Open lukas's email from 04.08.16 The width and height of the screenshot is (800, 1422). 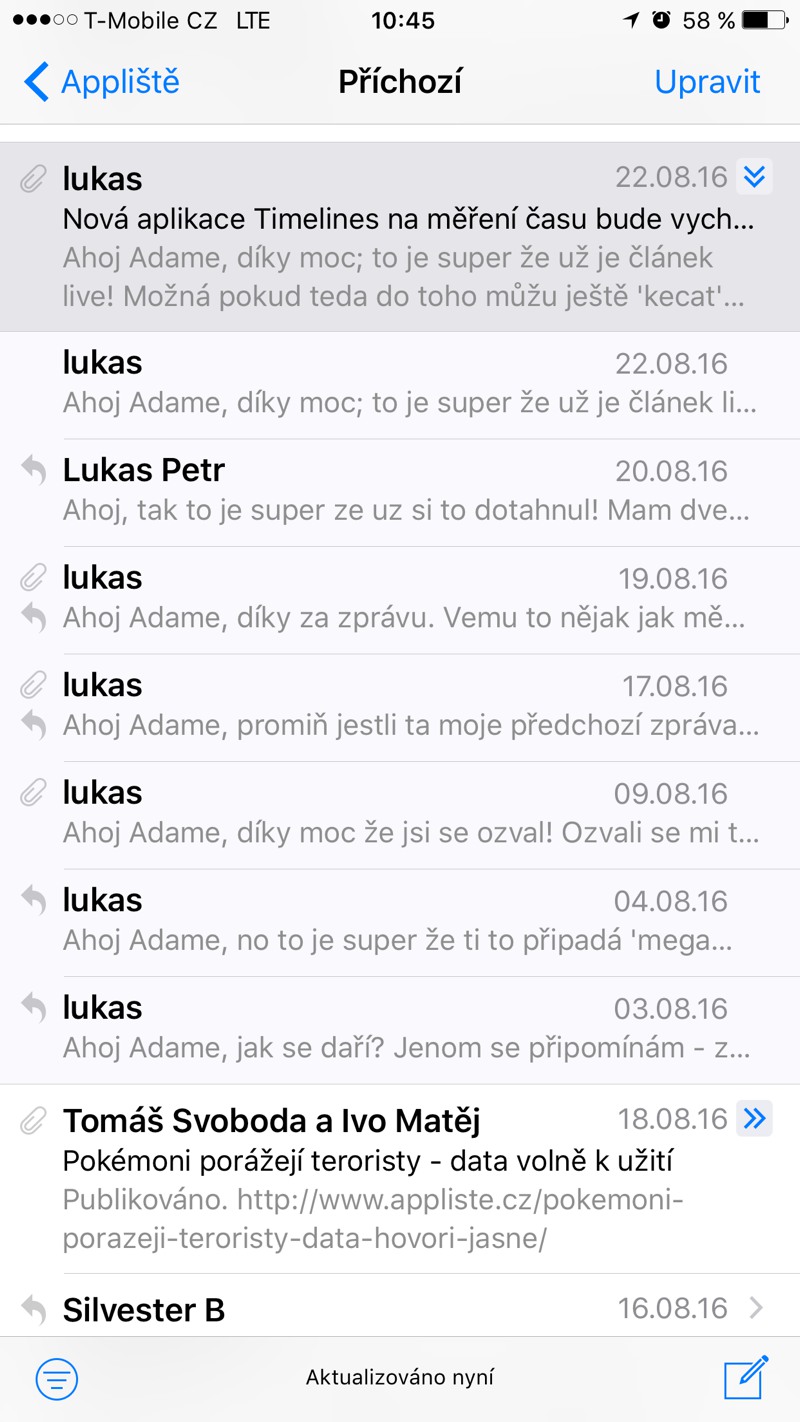(x=400, y=921)
